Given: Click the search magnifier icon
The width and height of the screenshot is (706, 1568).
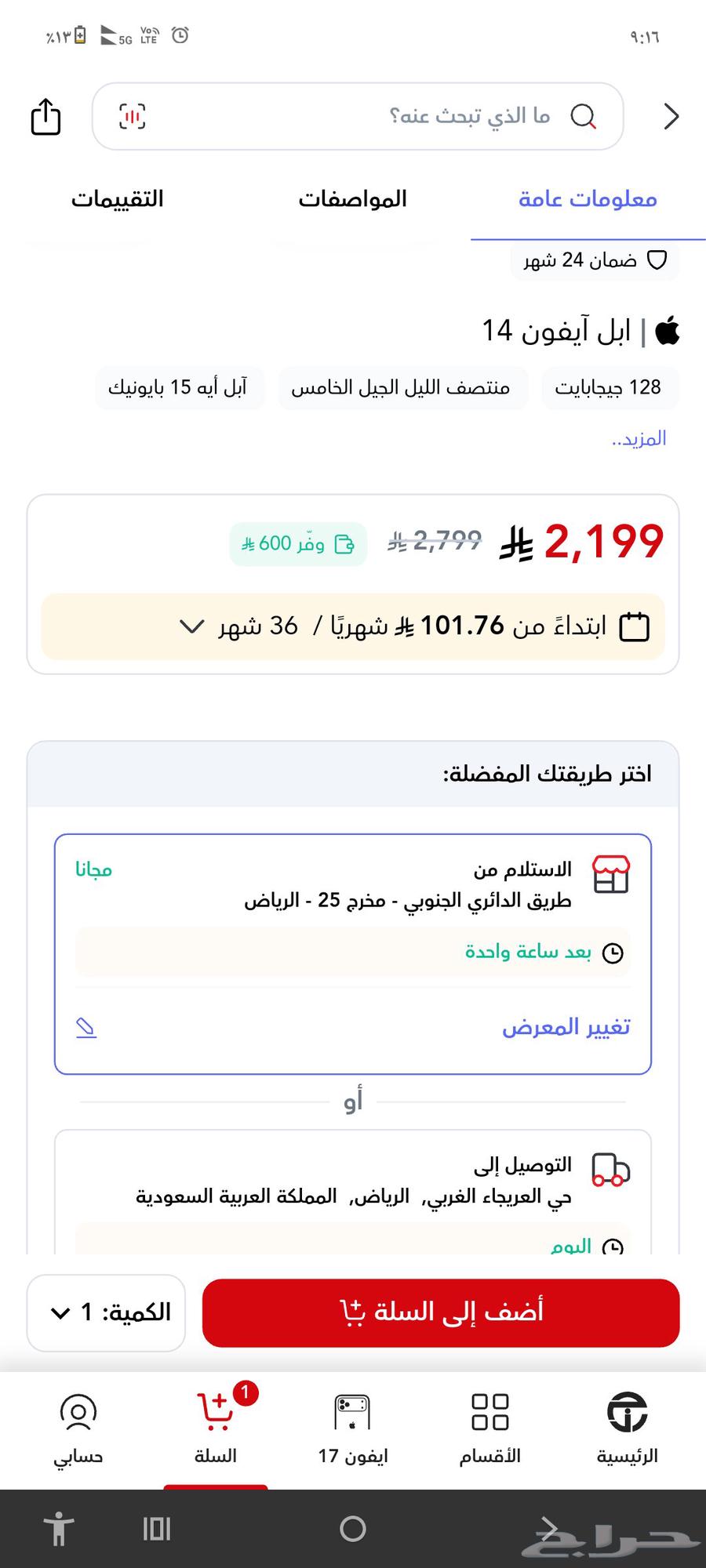Looking at the screenshot, I should pyautogui.click(x=584, y=115).
